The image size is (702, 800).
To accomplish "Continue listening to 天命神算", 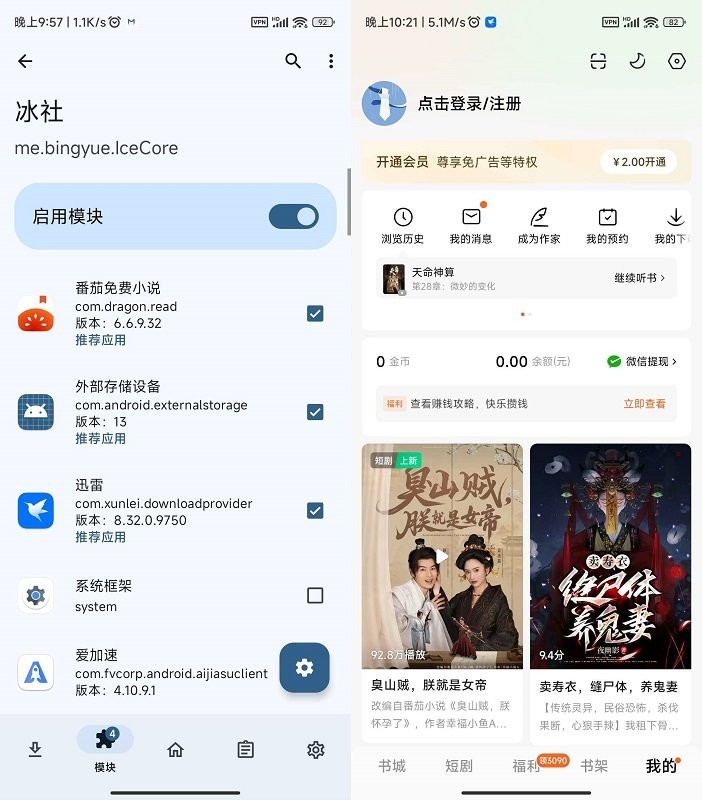I will click(x=639, y=278).
